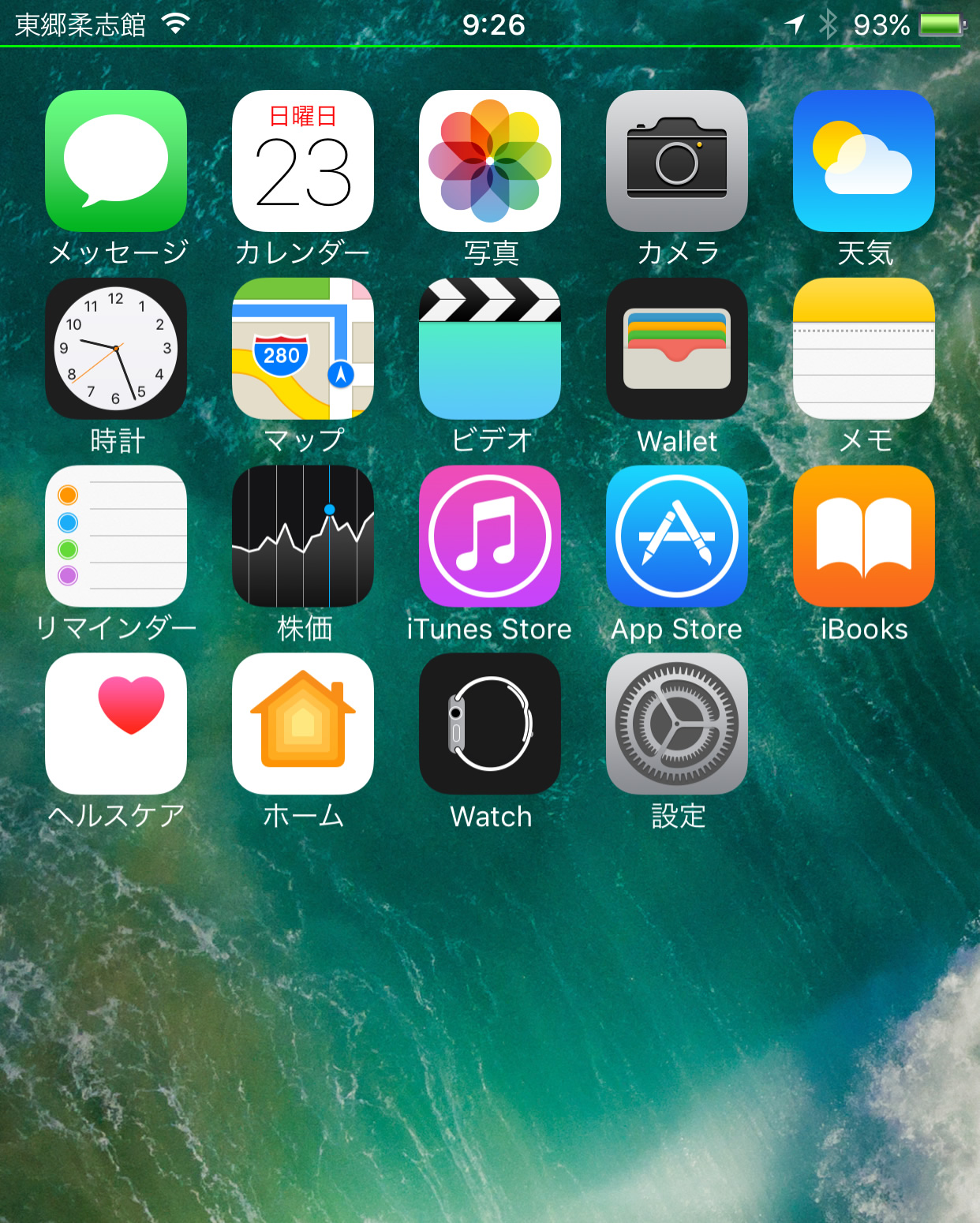Open 設定 settings
980x1223 pixels.
pos(677,724)
